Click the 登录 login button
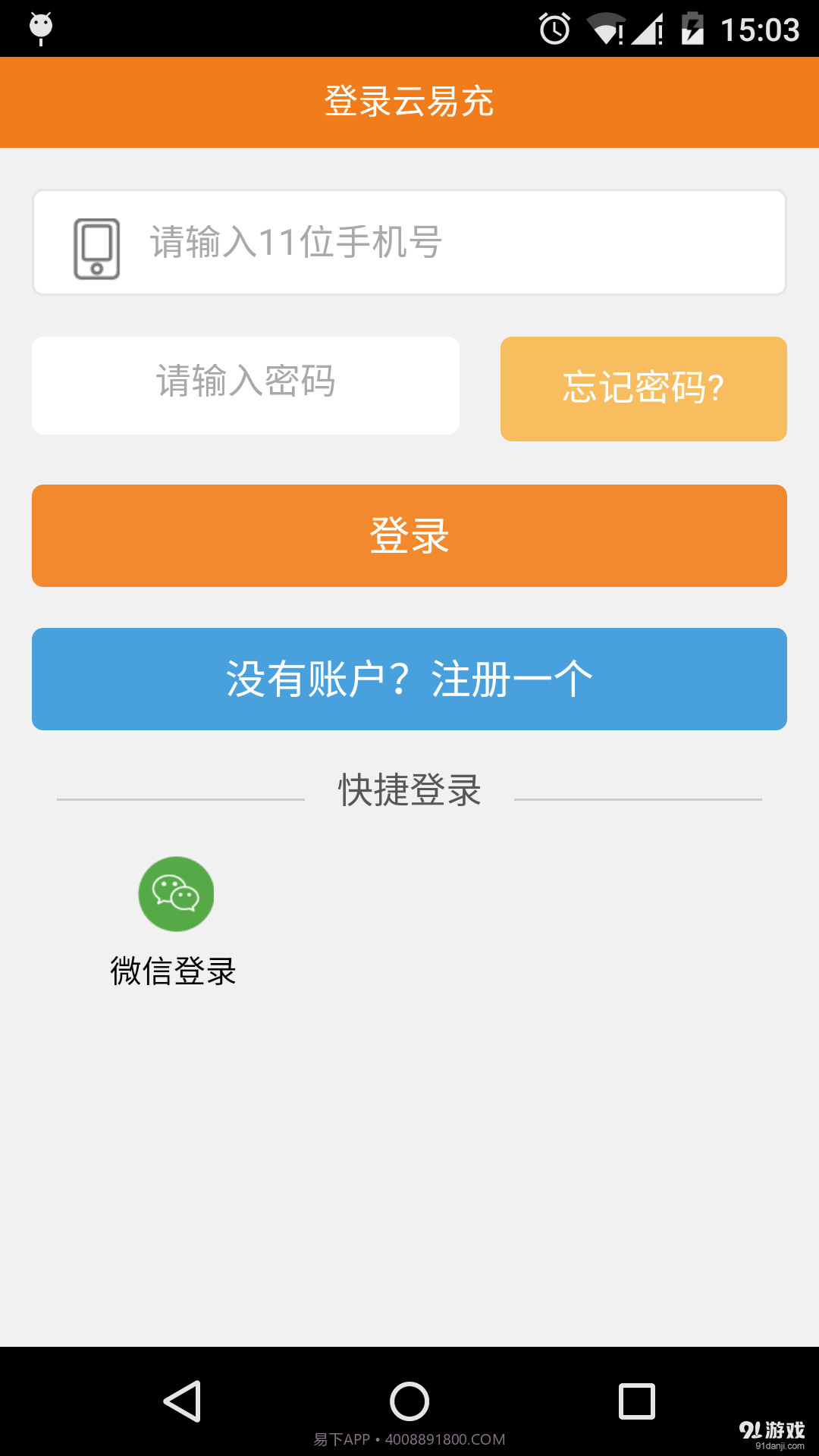This screenshot has width=819, height=1456. click(409, 535)
